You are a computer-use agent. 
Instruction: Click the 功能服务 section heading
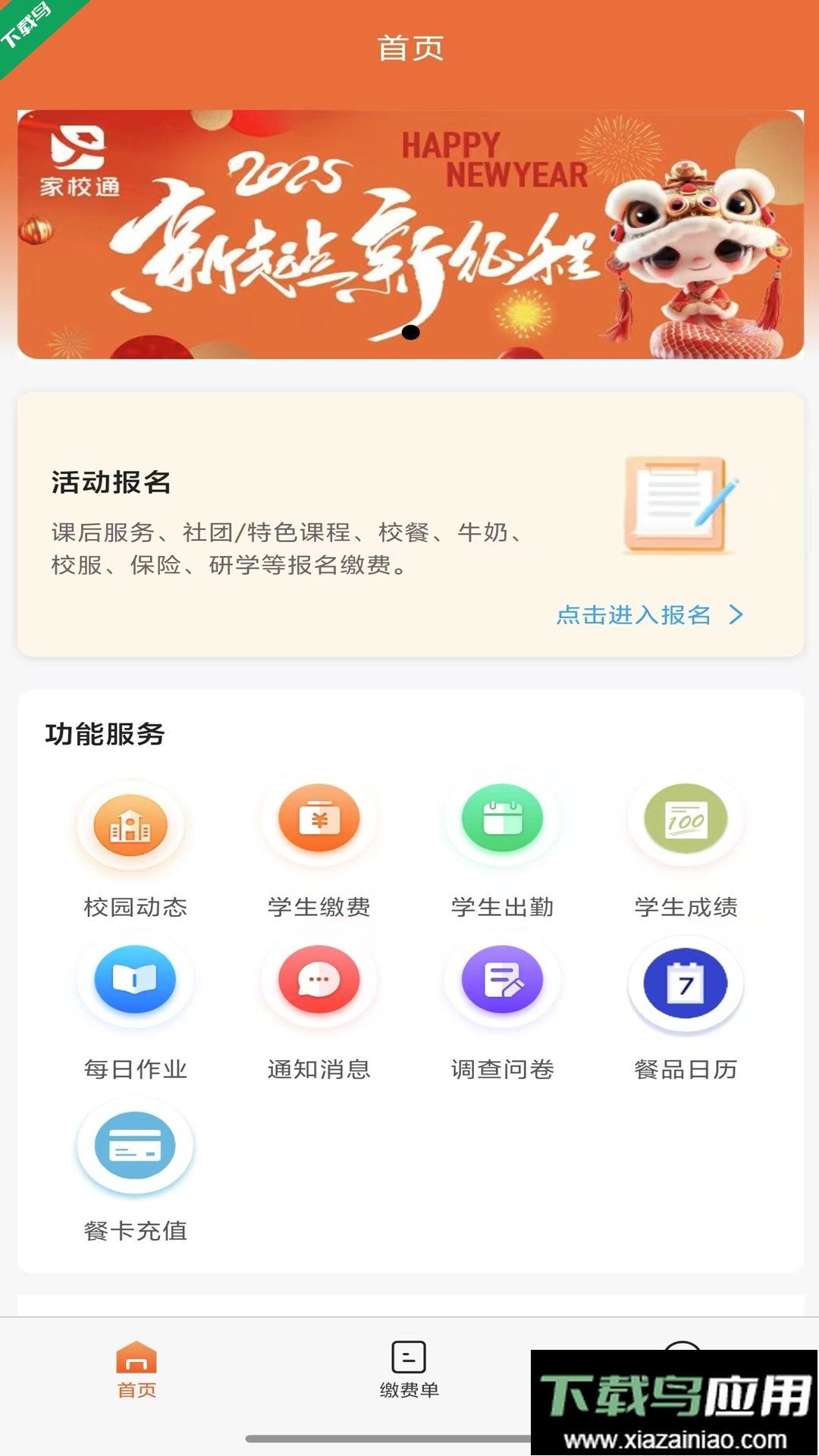coord(105,734)
